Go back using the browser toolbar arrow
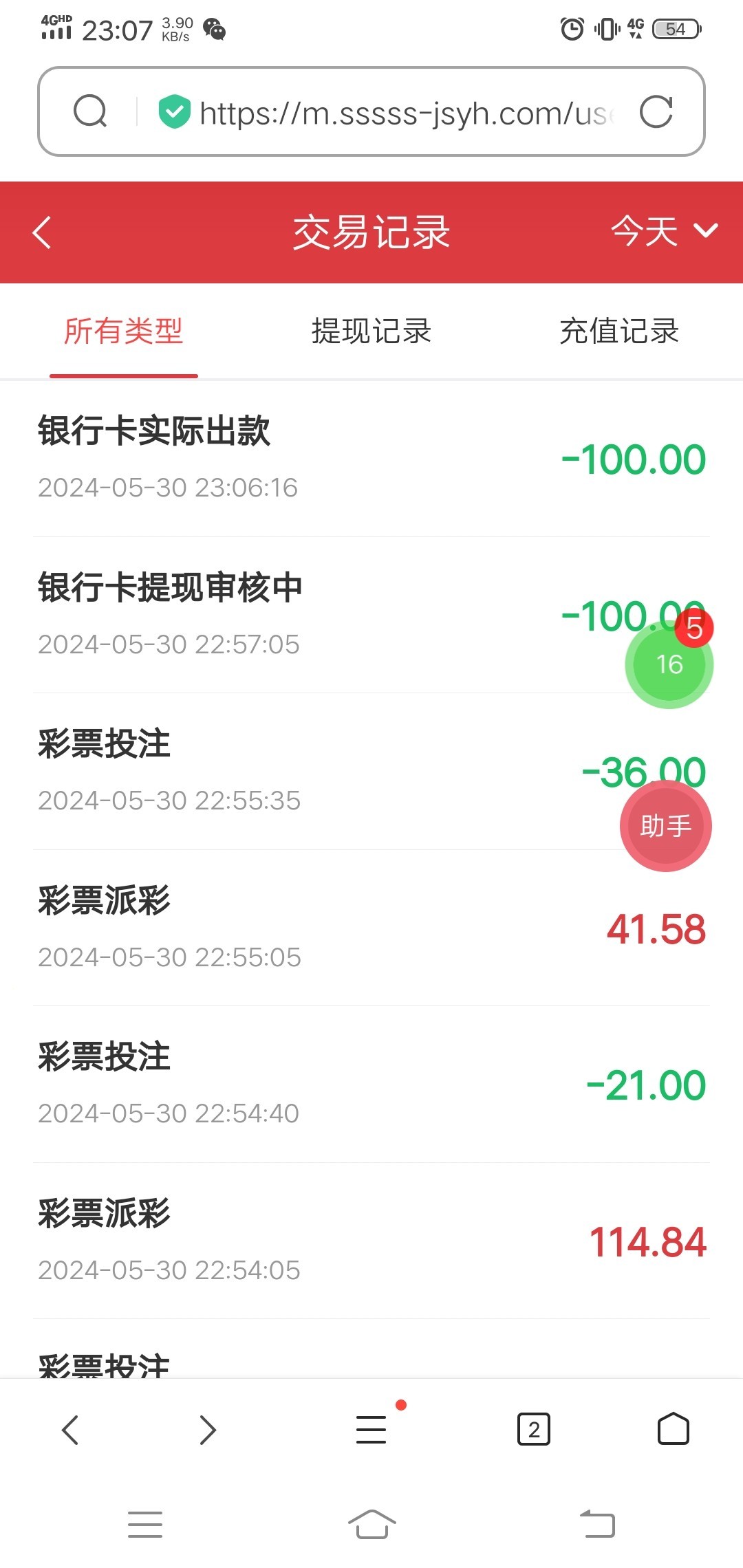This screenshot has width=743, height=1568. coord(70,1430)
